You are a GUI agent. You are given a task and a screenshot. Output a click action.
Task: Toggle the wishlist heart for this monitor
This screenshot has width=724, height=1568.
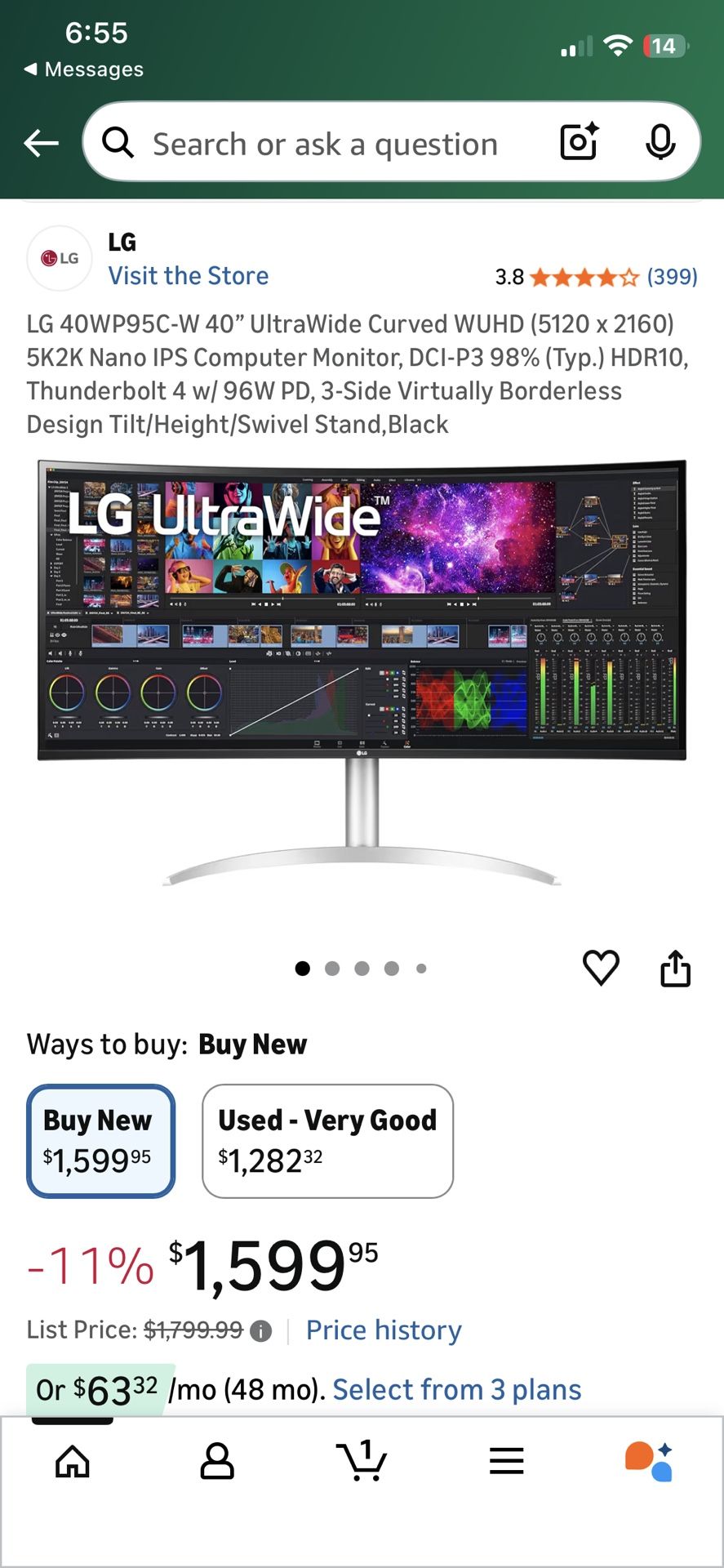point(602,969)
